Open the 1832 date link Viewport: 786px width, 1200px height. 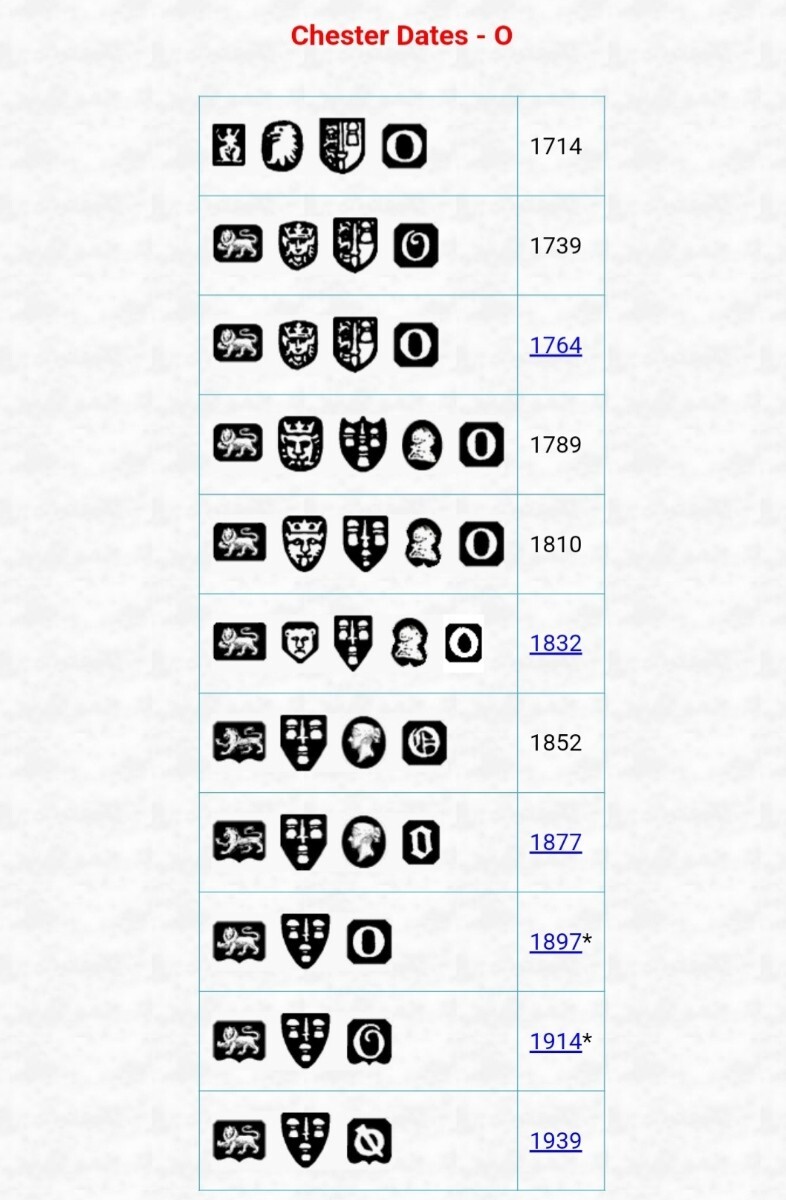[x=555, y=644]
